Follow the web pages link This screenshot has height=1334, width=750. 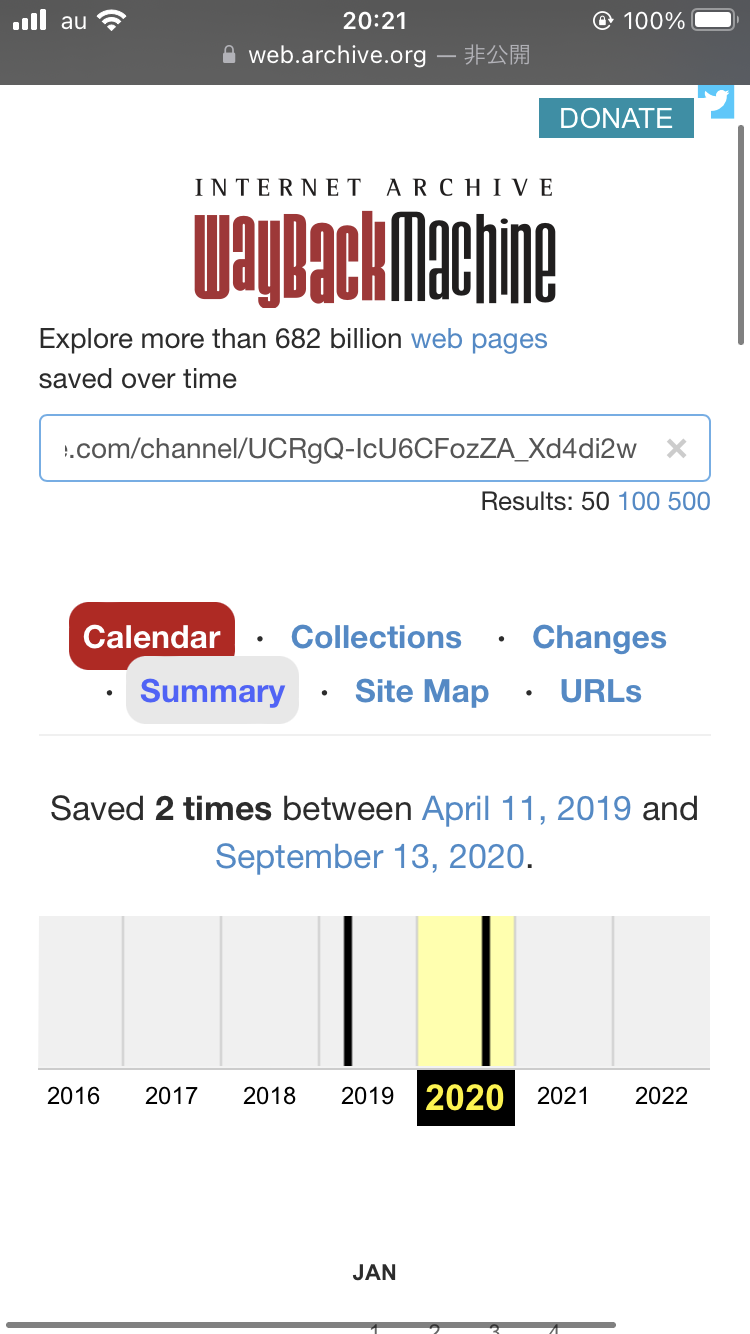click(x=479, y=339)
